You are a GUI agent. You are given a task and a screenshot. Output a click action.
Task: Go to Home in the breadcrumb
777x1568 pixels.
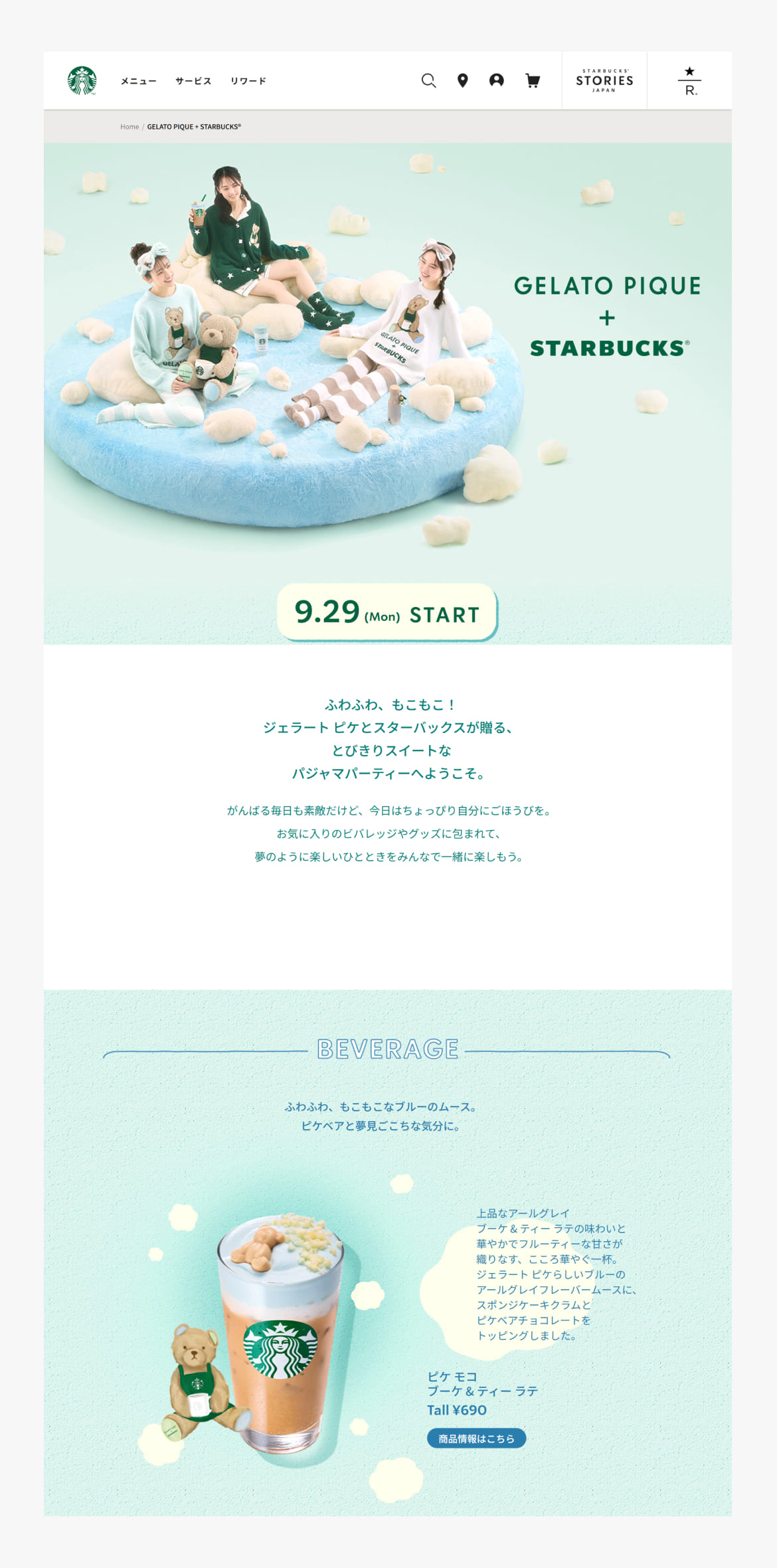pos(129,127)
